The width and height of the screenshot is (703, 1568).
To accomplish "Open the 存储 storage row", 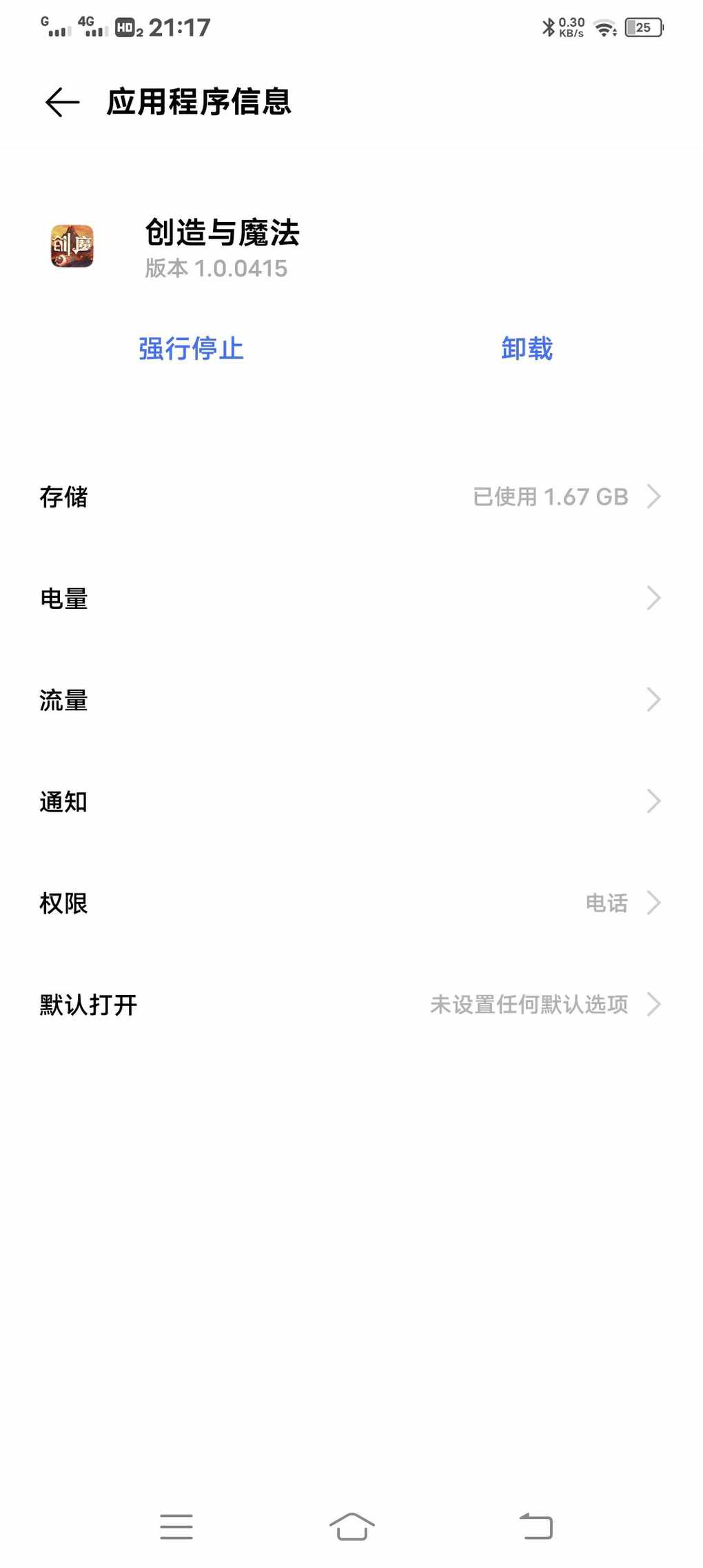I will click(351, 496).
